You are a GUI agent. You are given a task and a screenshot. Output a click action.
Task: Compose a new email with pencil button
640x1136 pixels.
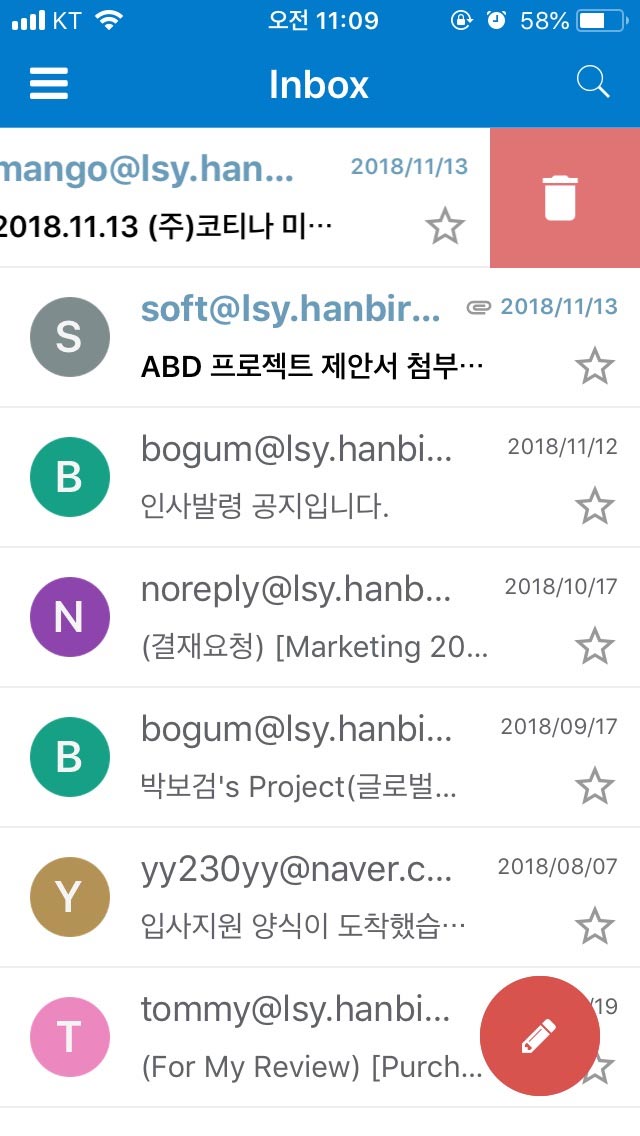540,1036
